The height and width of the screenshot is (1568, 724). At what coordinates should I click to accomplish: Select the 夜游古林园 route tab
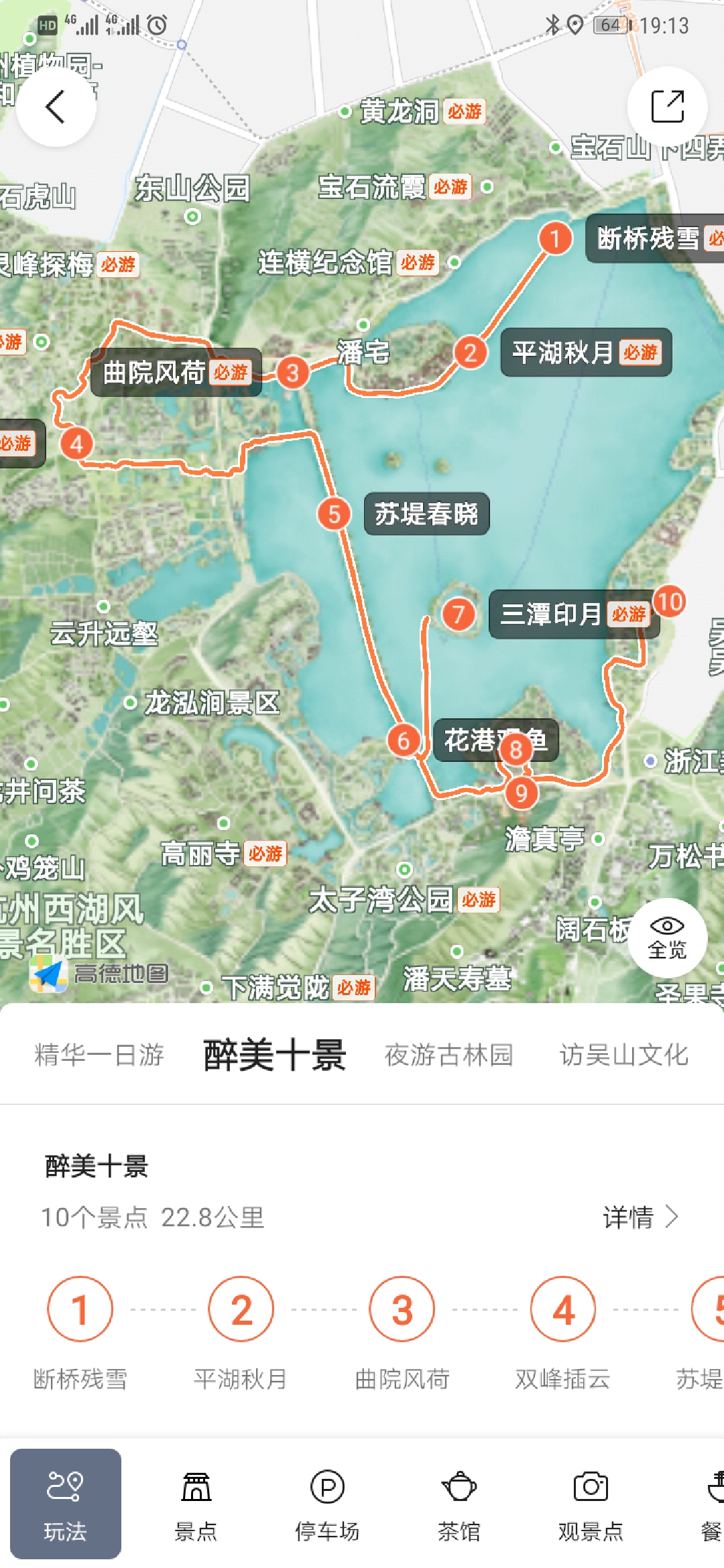tap(448, 1055)
